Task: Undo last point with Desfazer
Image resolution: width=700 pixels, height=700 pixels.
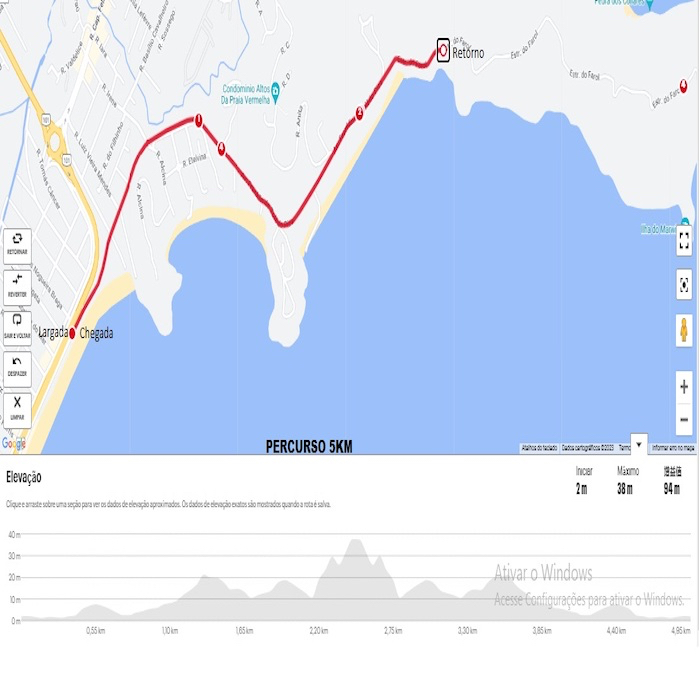Action: pyautogui.click(x=17, y=367)
